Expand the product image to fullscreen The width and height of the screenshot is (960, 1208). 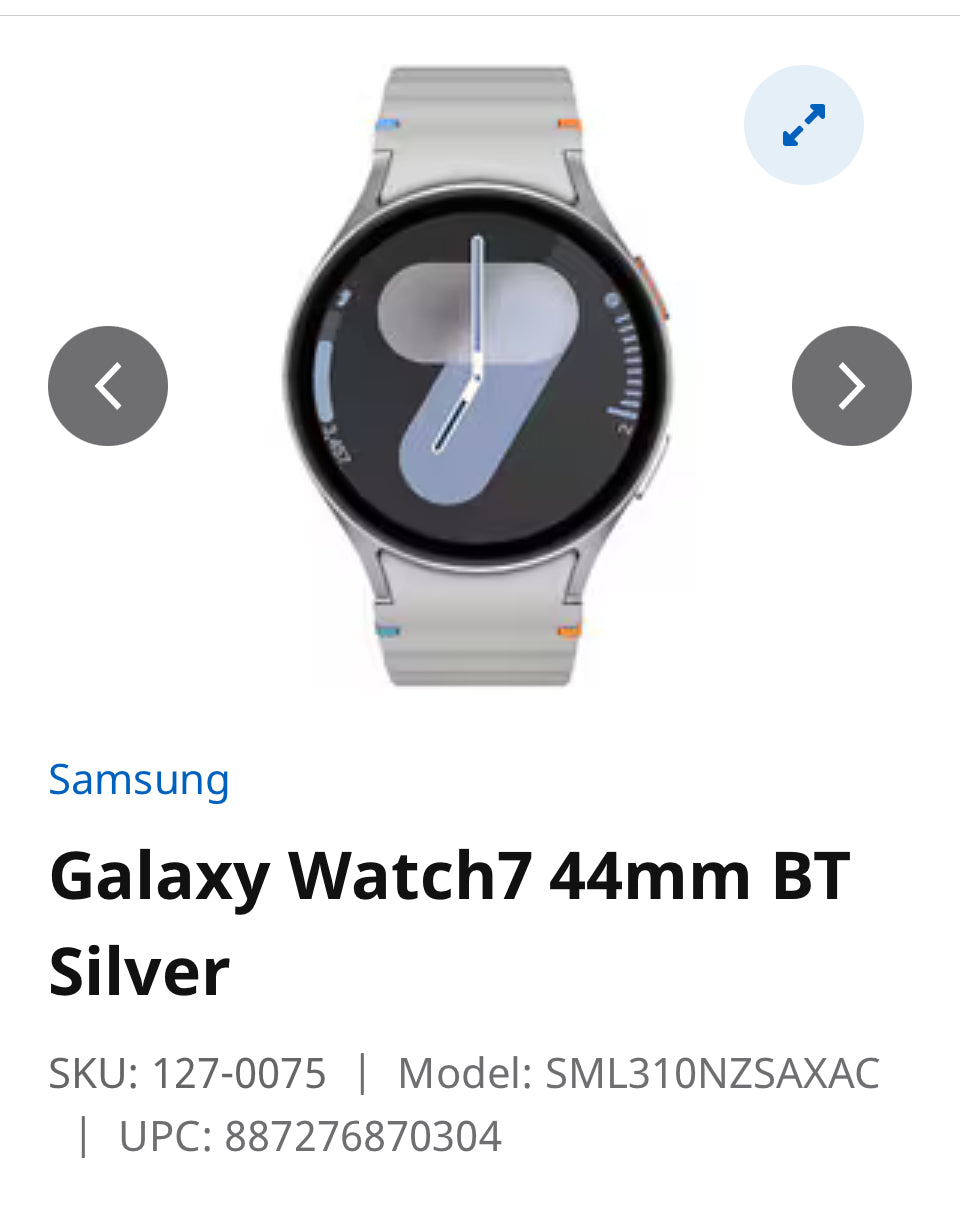pos(803,125)
